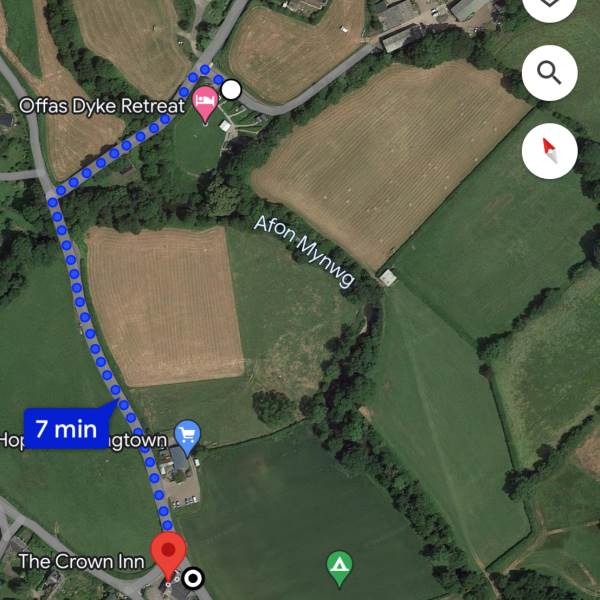Open the Offas Dyke Retreat lodging marker
Image resolution: width=600 pixels, height=600 pixels.
click(206, 100)
